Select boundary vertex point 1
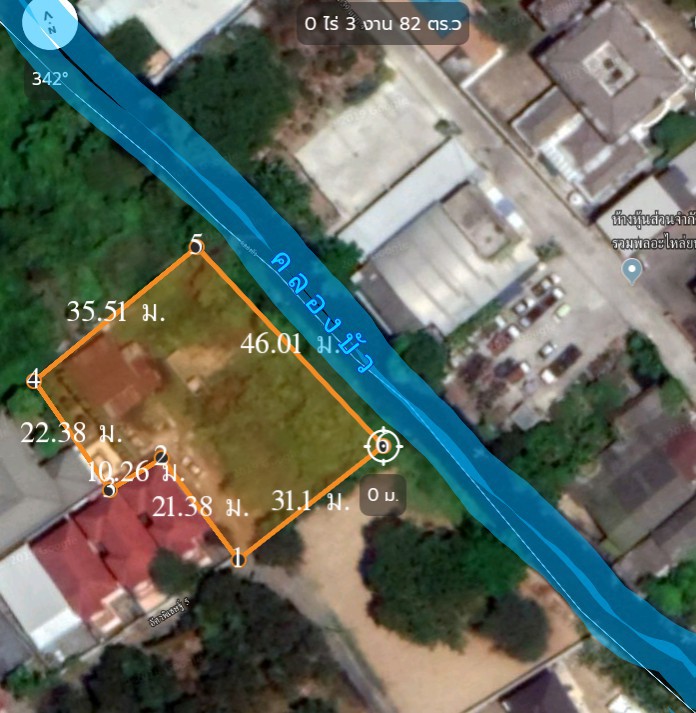Image resolution: width=696 pixels, height=713 pixels. [x=237, y=558]
